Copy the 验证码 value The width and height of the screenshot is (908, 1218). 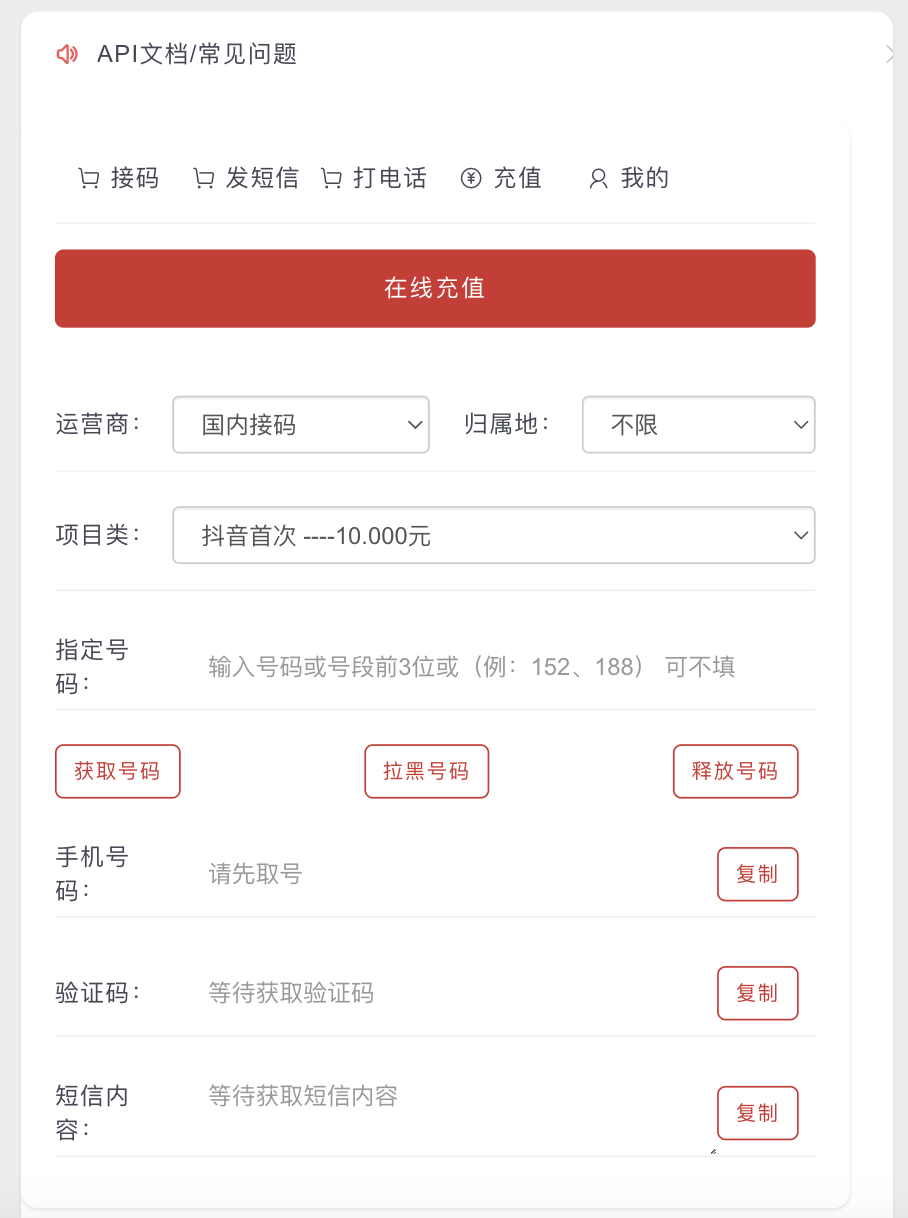[757, 993]
